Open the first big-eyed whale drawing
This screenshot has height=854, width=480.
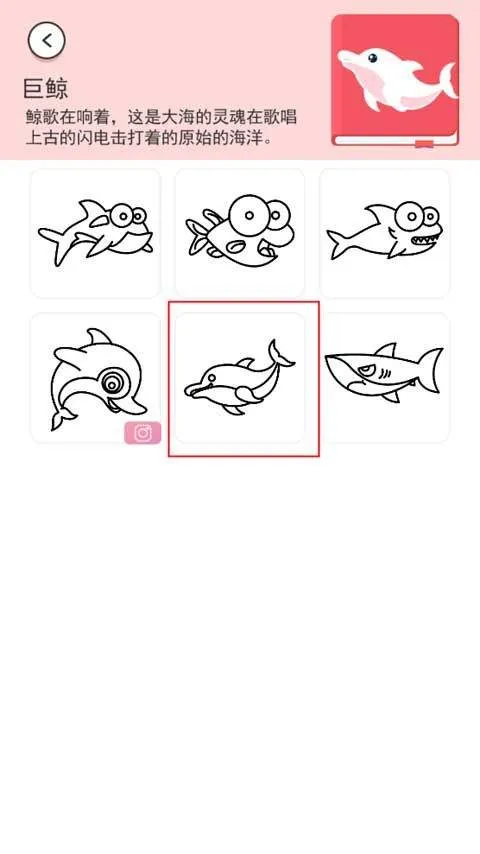click(95, 233)
